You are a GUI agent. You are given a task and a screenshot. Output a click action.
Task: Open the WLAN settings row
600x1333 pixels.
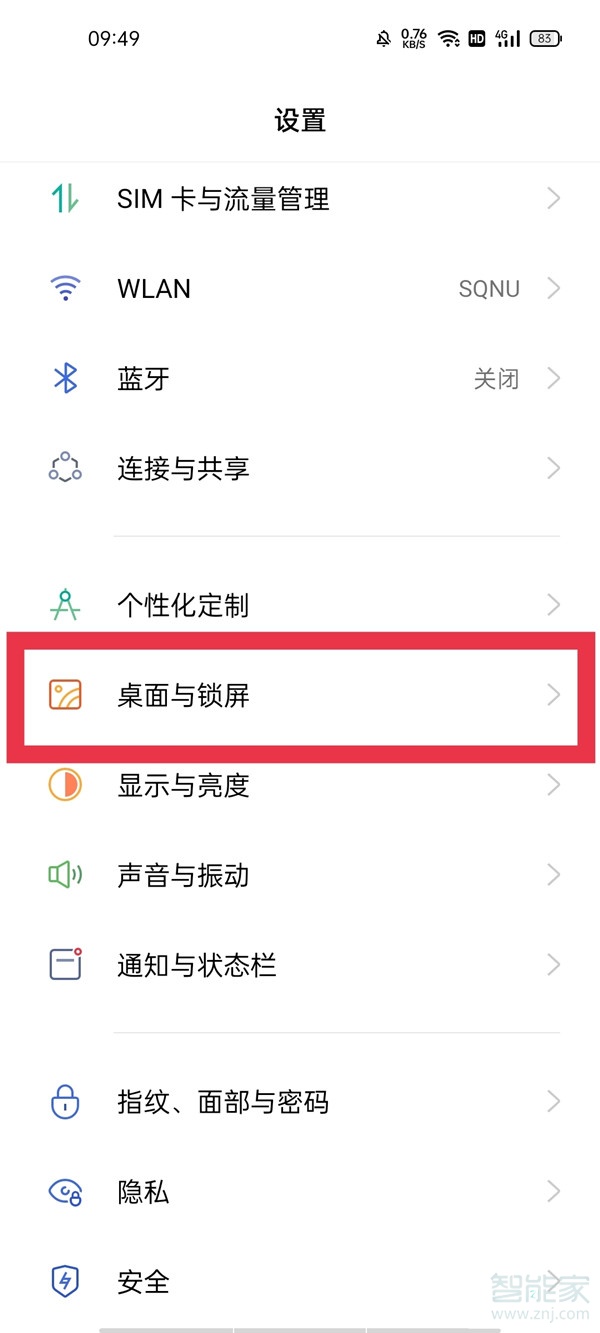[154, 289]
